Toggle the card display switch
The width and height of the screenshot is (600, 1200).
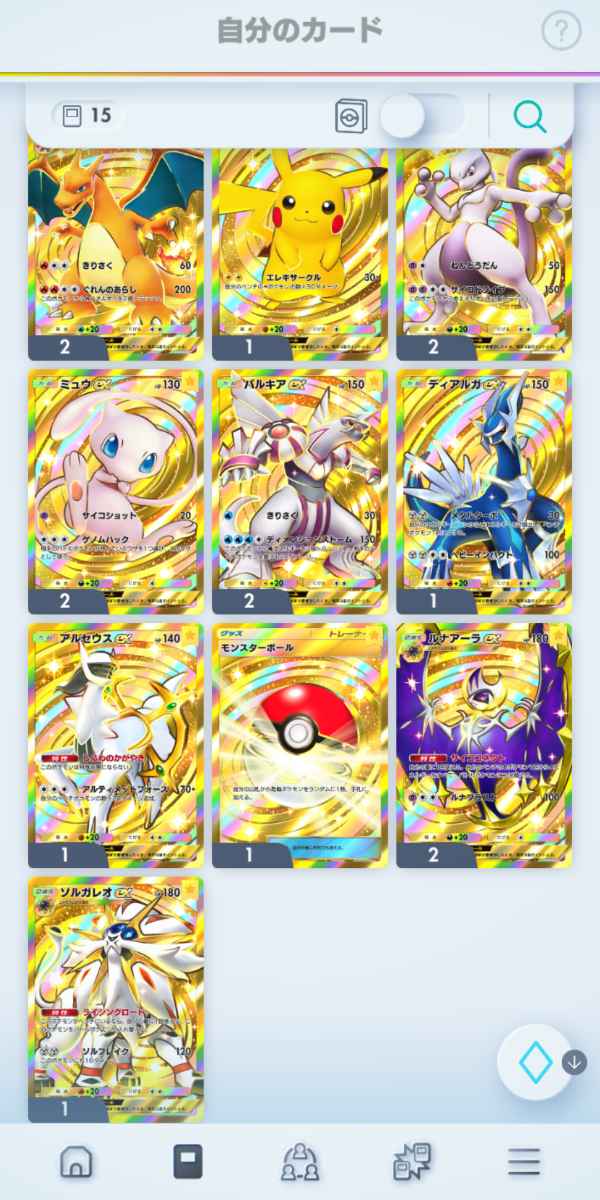coord(422,116)
